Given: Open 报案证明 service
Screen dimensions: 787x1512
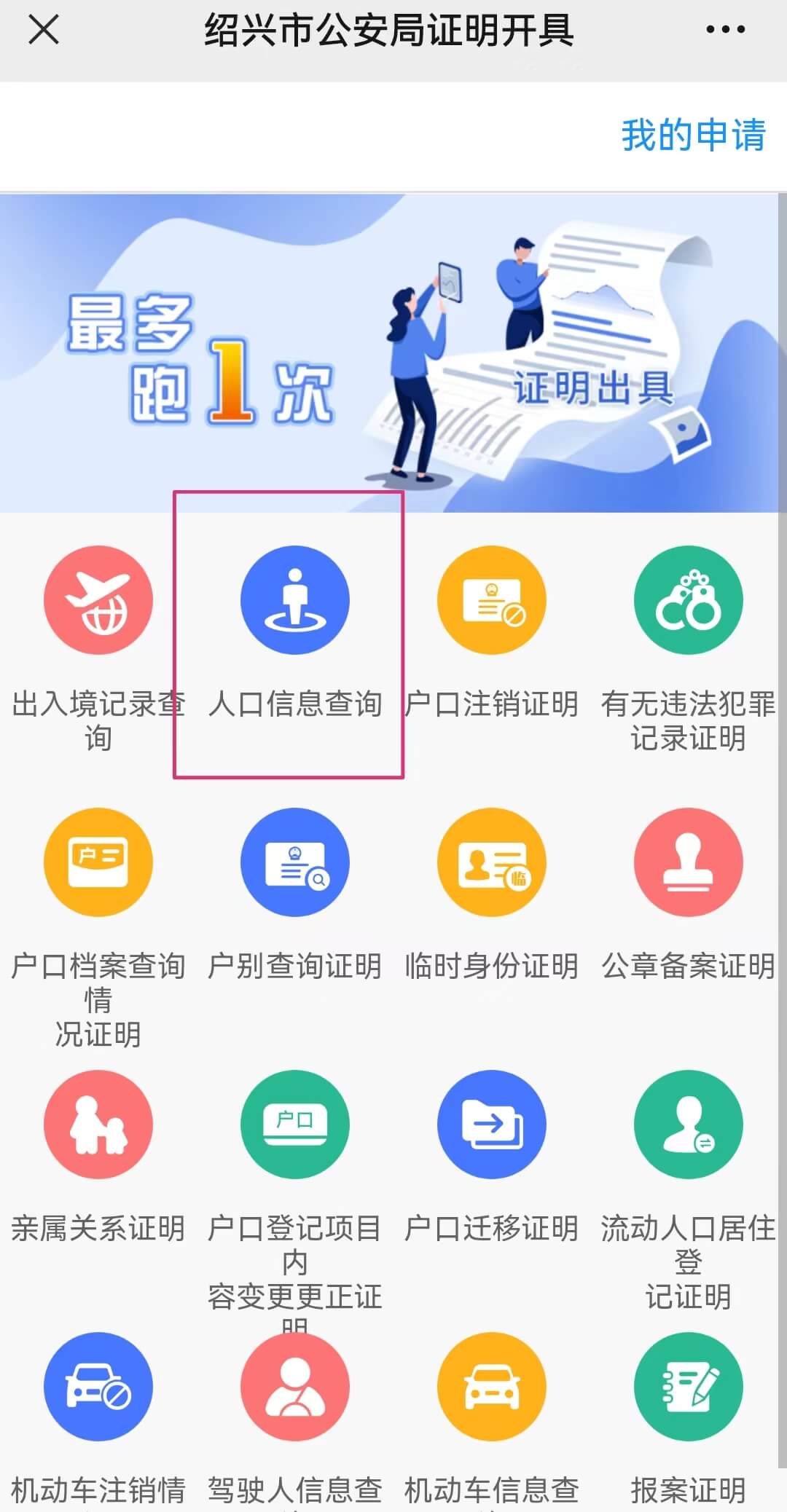Looking at the screenshot, I should tap(689, 1387).
